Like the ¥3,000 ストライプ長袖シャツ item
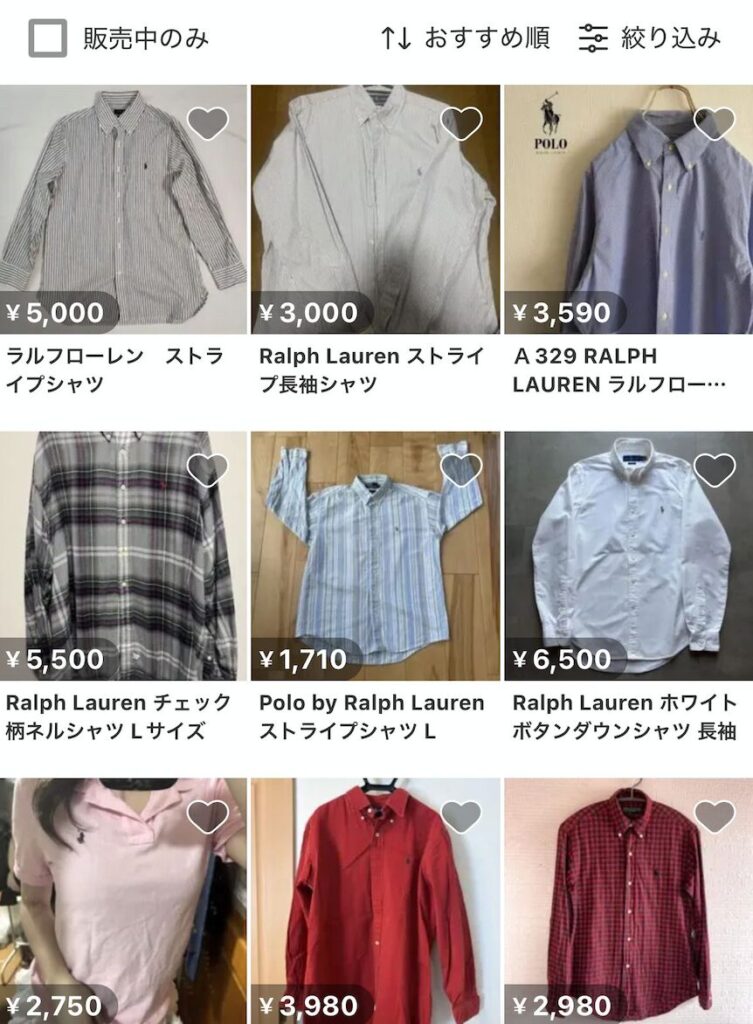753x1024 pixels. pyautogui.click(x=461, y=123)
